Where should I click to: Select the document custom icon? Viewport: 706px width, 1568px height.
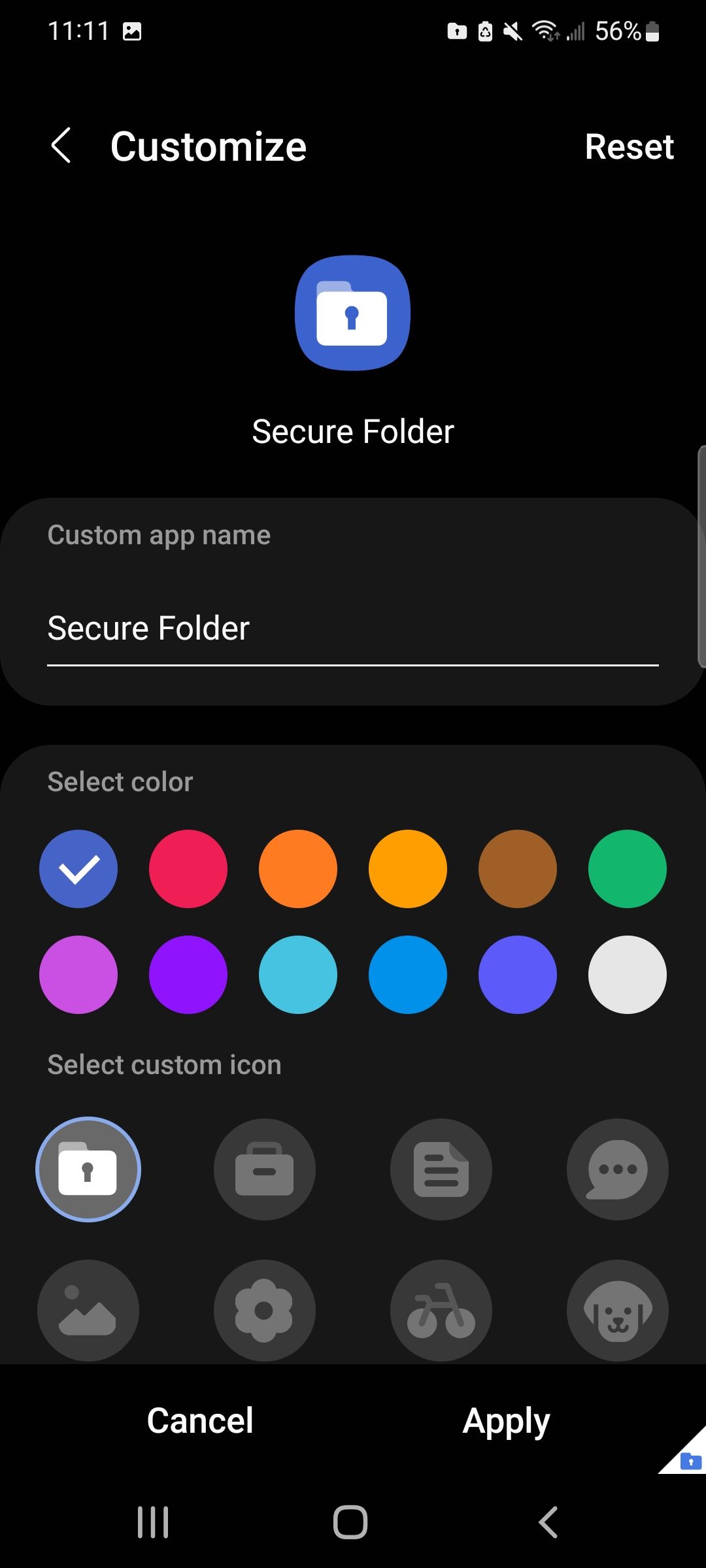pos(441,1169)
